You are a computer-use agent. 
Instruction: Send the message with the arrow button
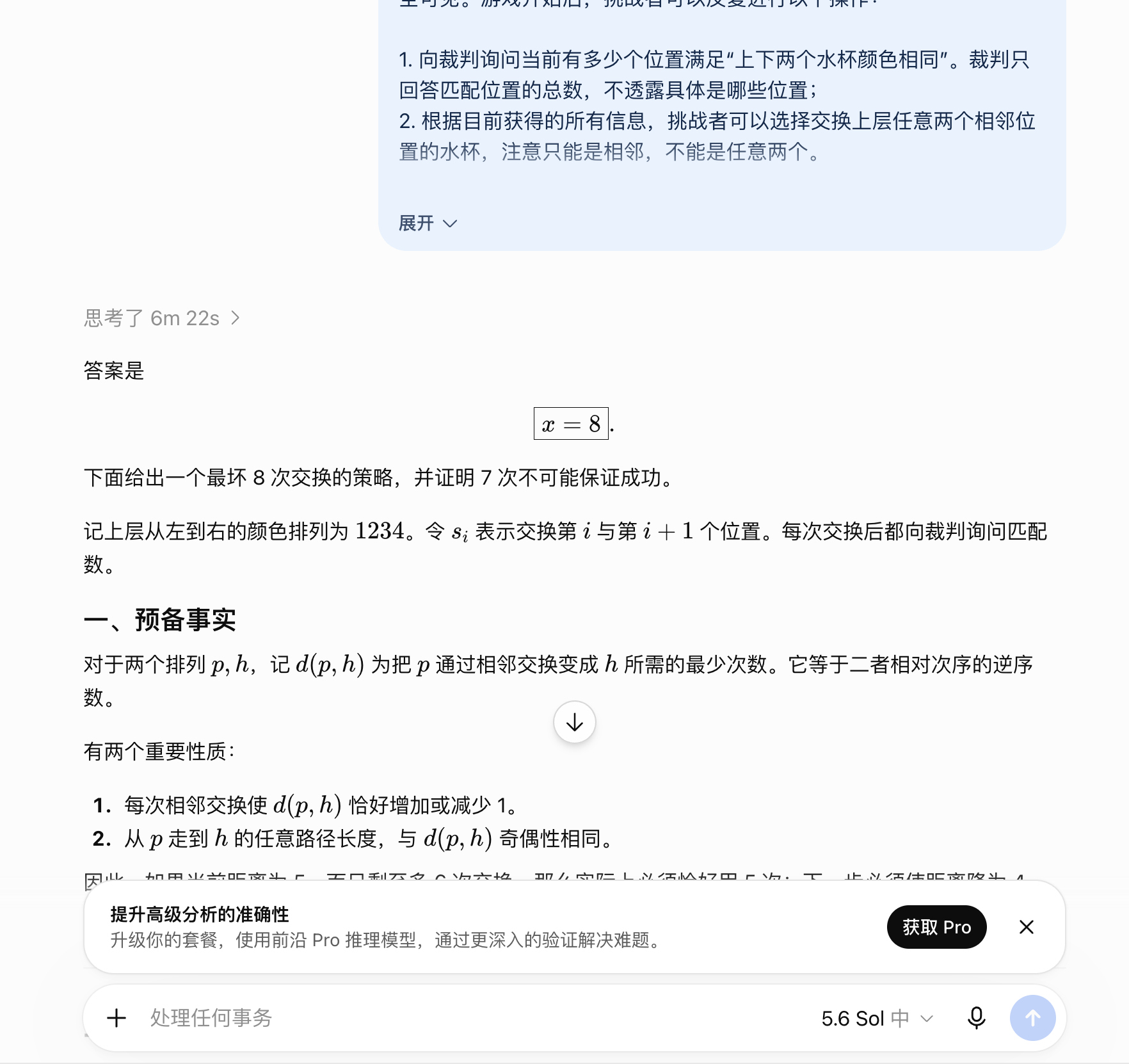1032,1018
